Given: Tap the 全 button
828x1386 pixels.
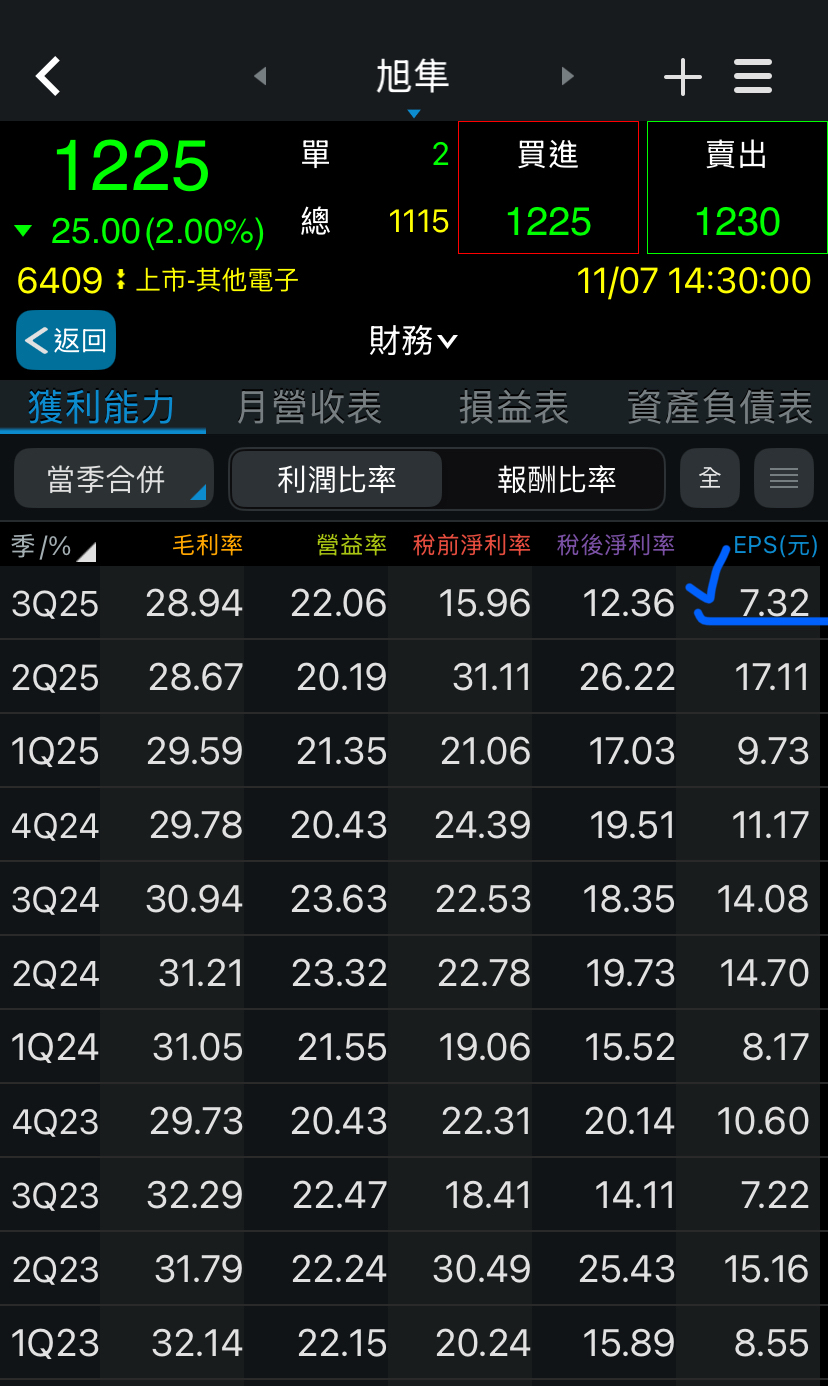Looking at the screenshot, I should click(709, 478).
